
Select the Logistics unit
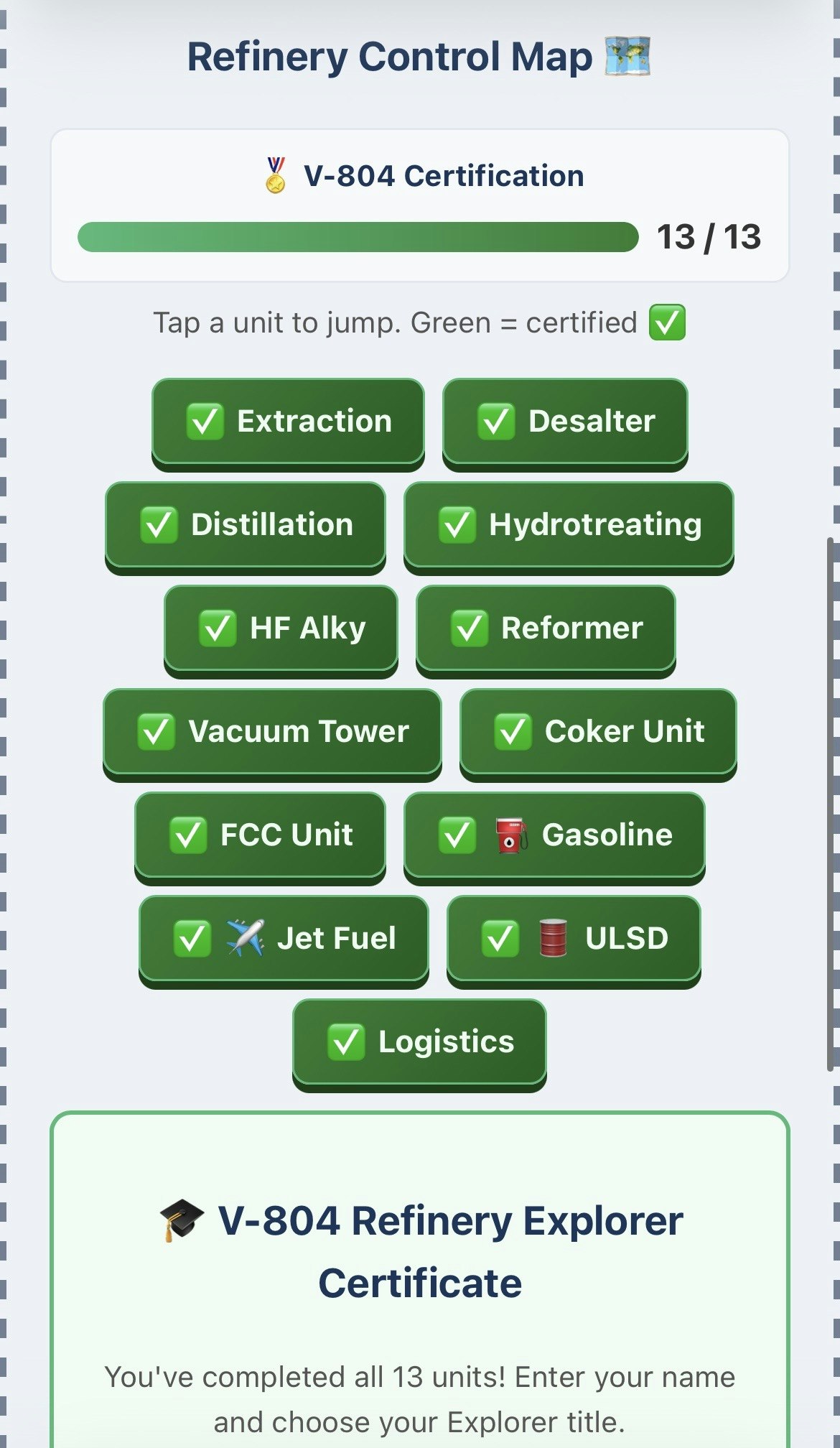click(x=419, y=1041)
